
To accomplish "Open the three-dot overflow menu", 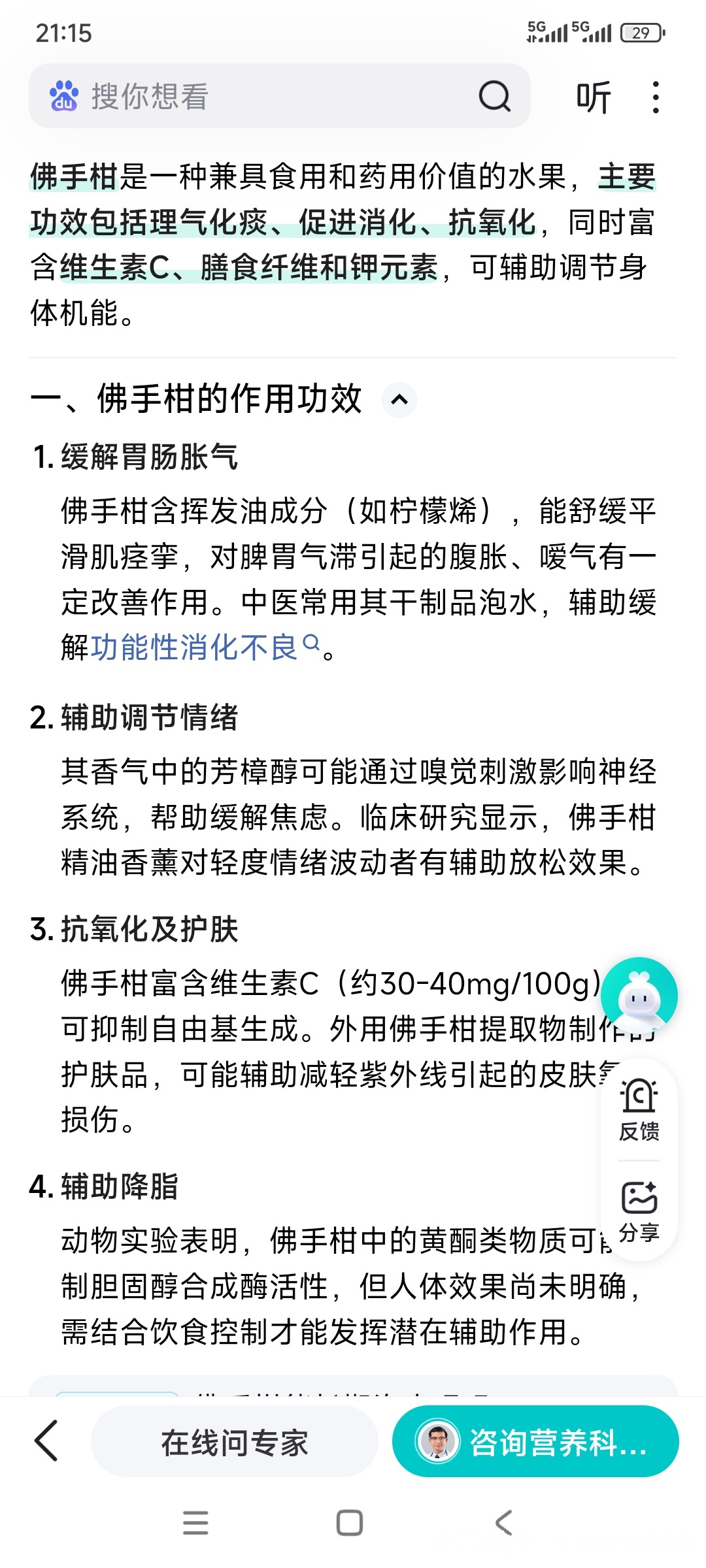I will coord(656,98).
